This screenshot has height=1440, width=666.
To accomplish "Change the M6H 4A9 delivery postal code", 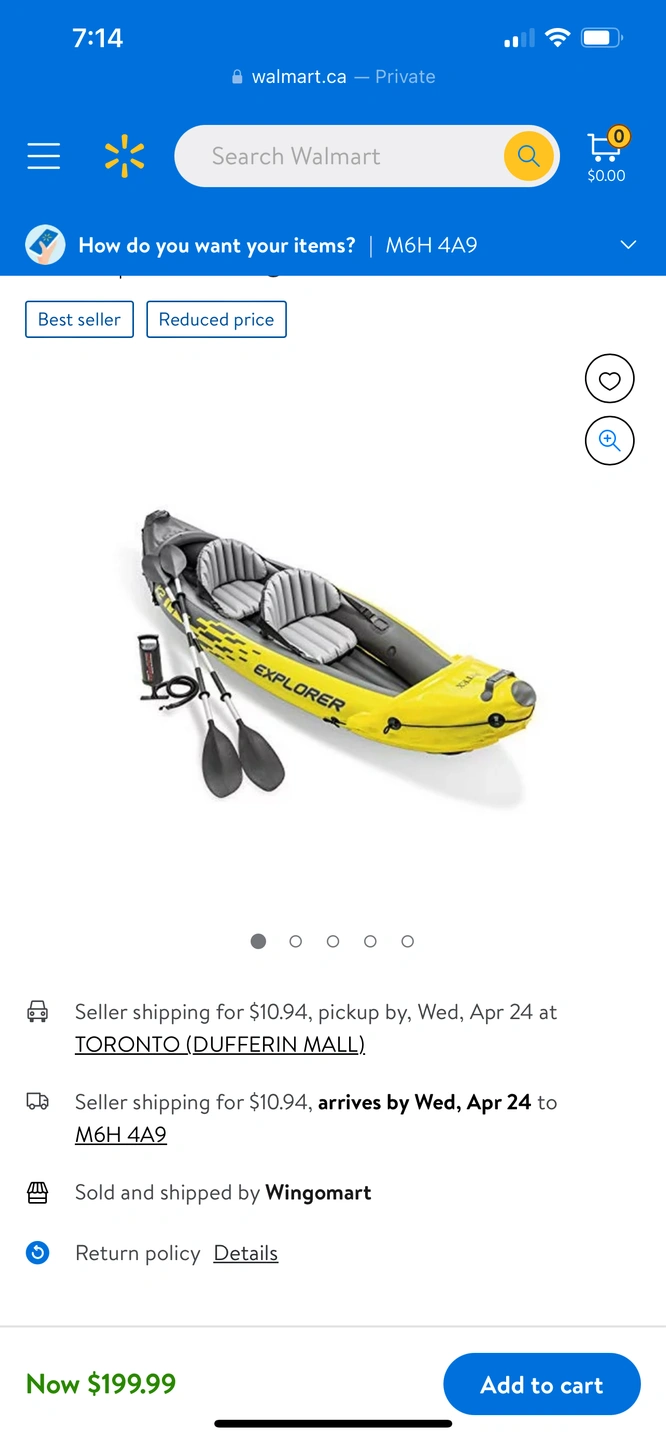I will pyautogui.click(x=121, y=1135).
